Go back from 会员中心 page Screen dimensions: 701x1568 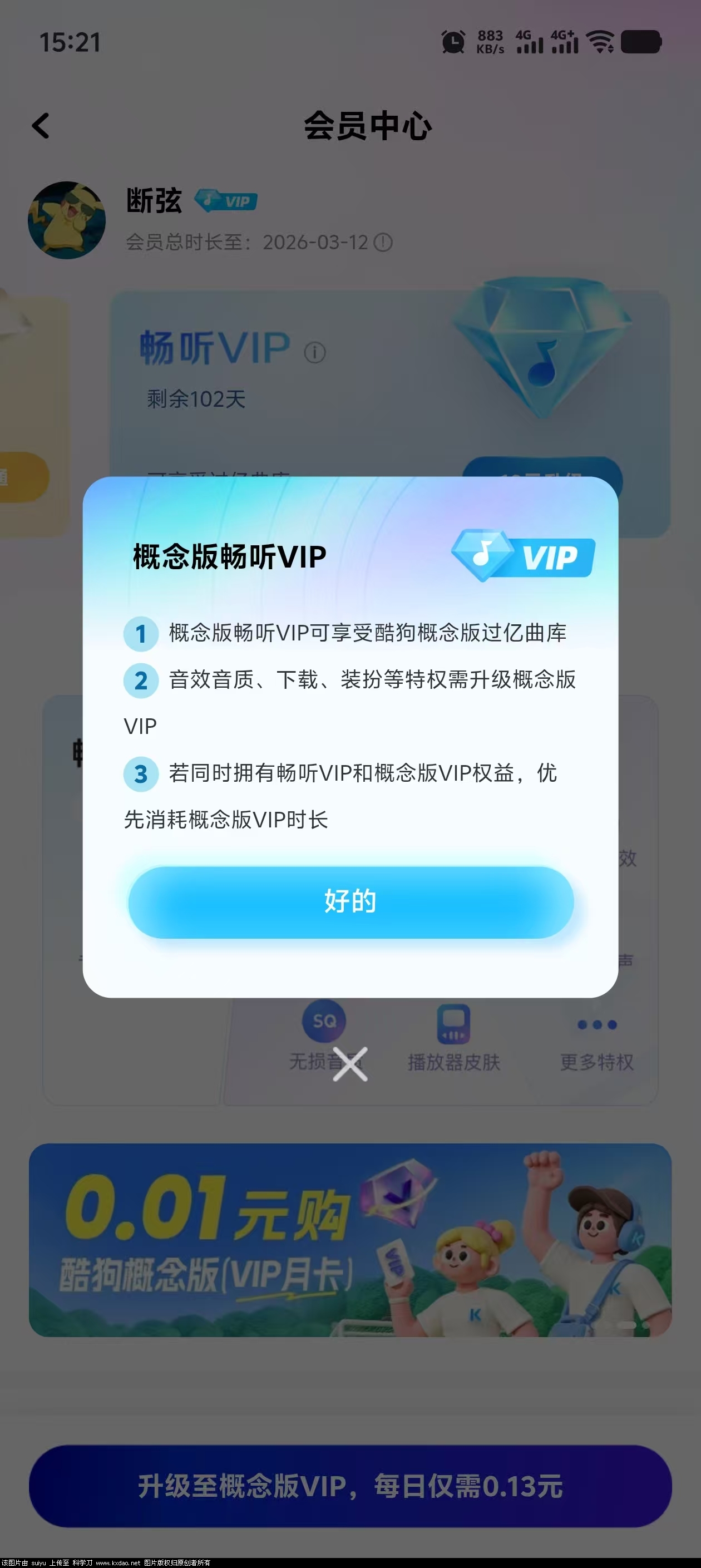tap(41, 126)
